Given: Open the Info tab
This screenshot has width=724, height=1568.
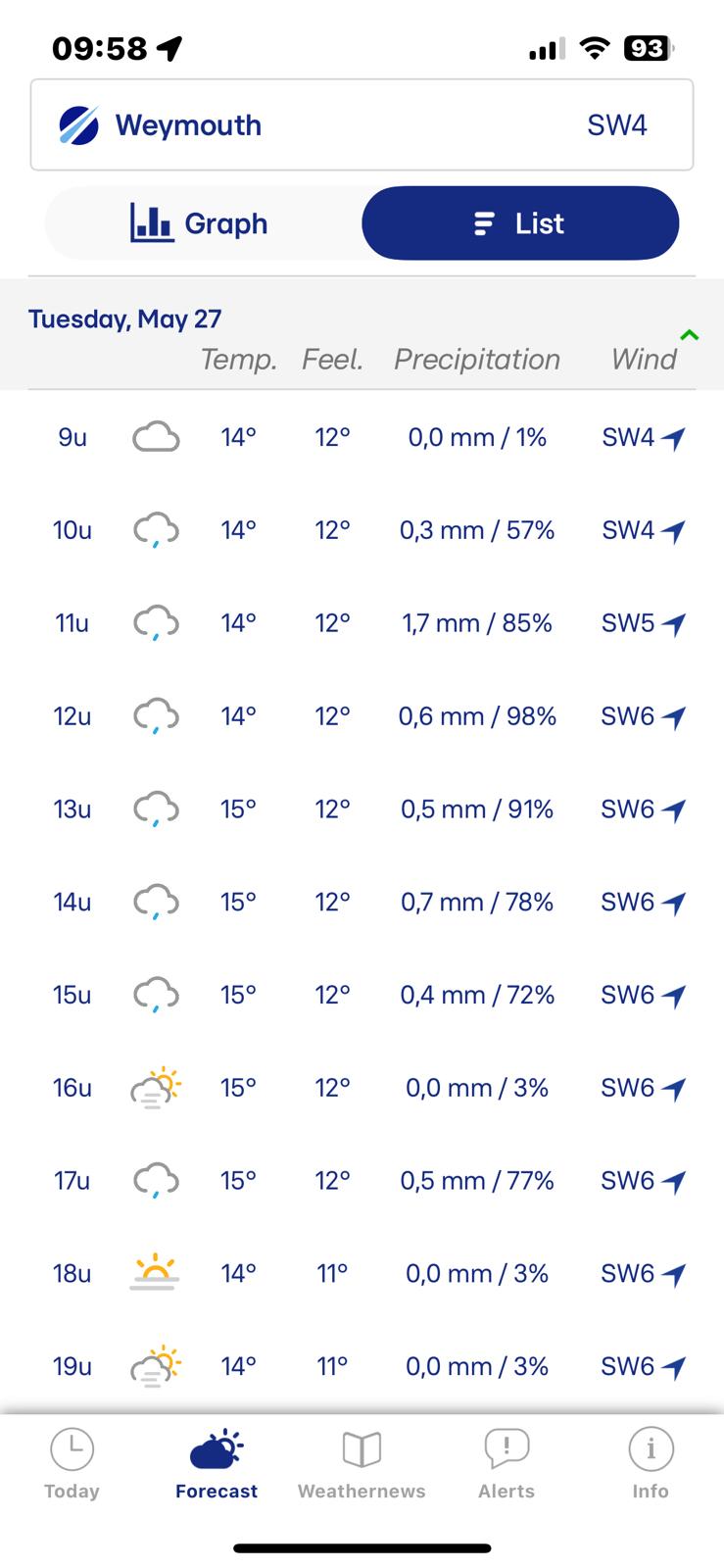Looking at the screenshot, I should (x=651, y=1464).
